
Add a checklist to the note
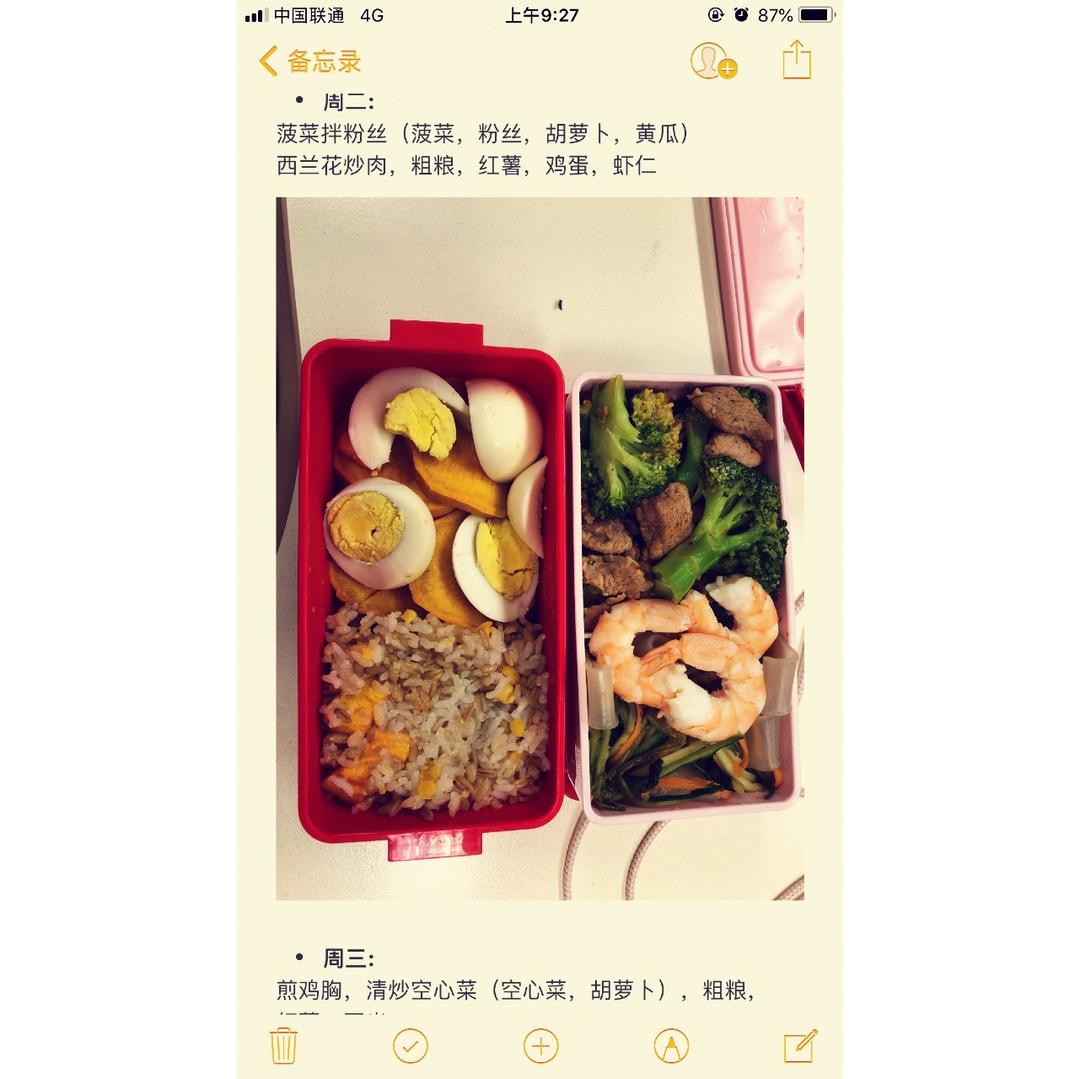(410, 1046)
